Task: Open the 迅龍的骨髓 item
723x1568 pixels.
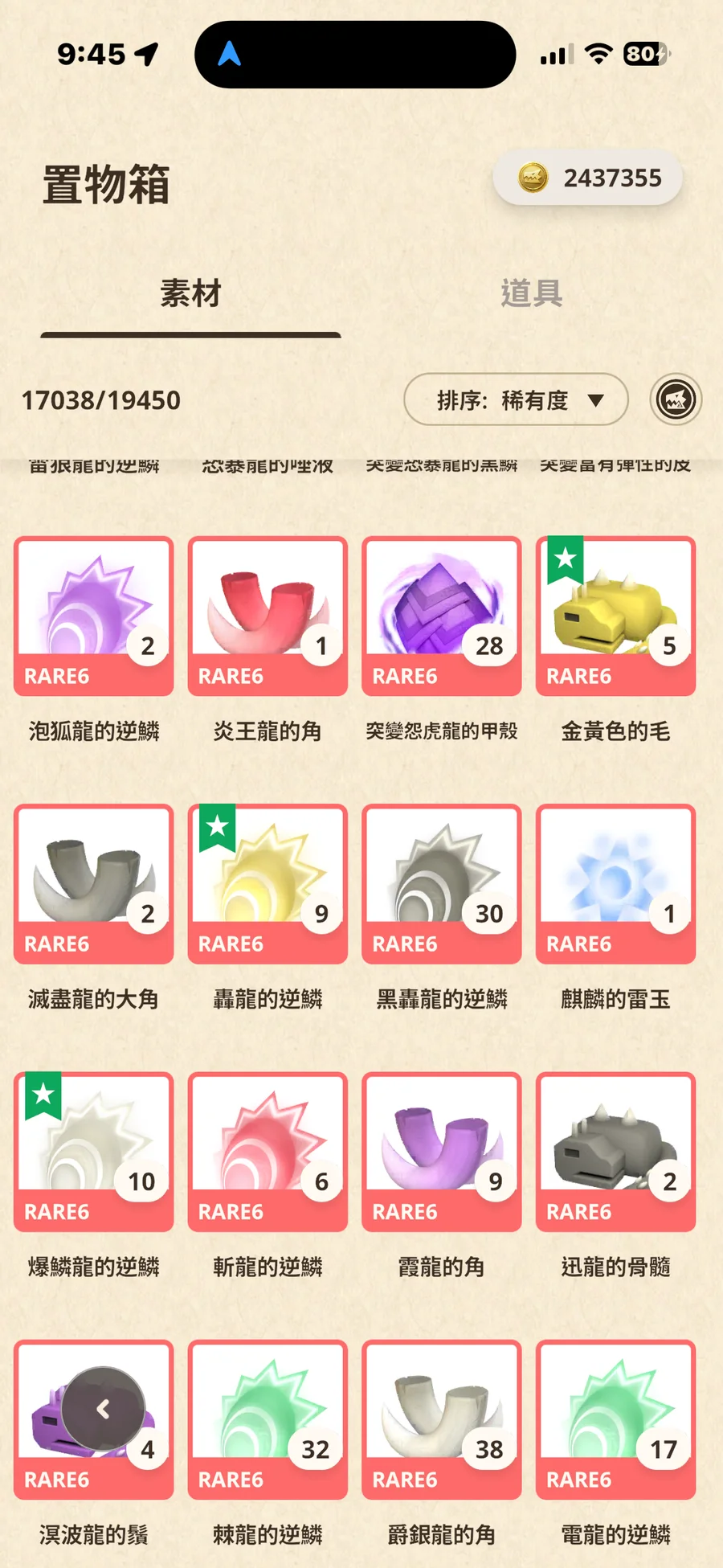Action: 615,1152
